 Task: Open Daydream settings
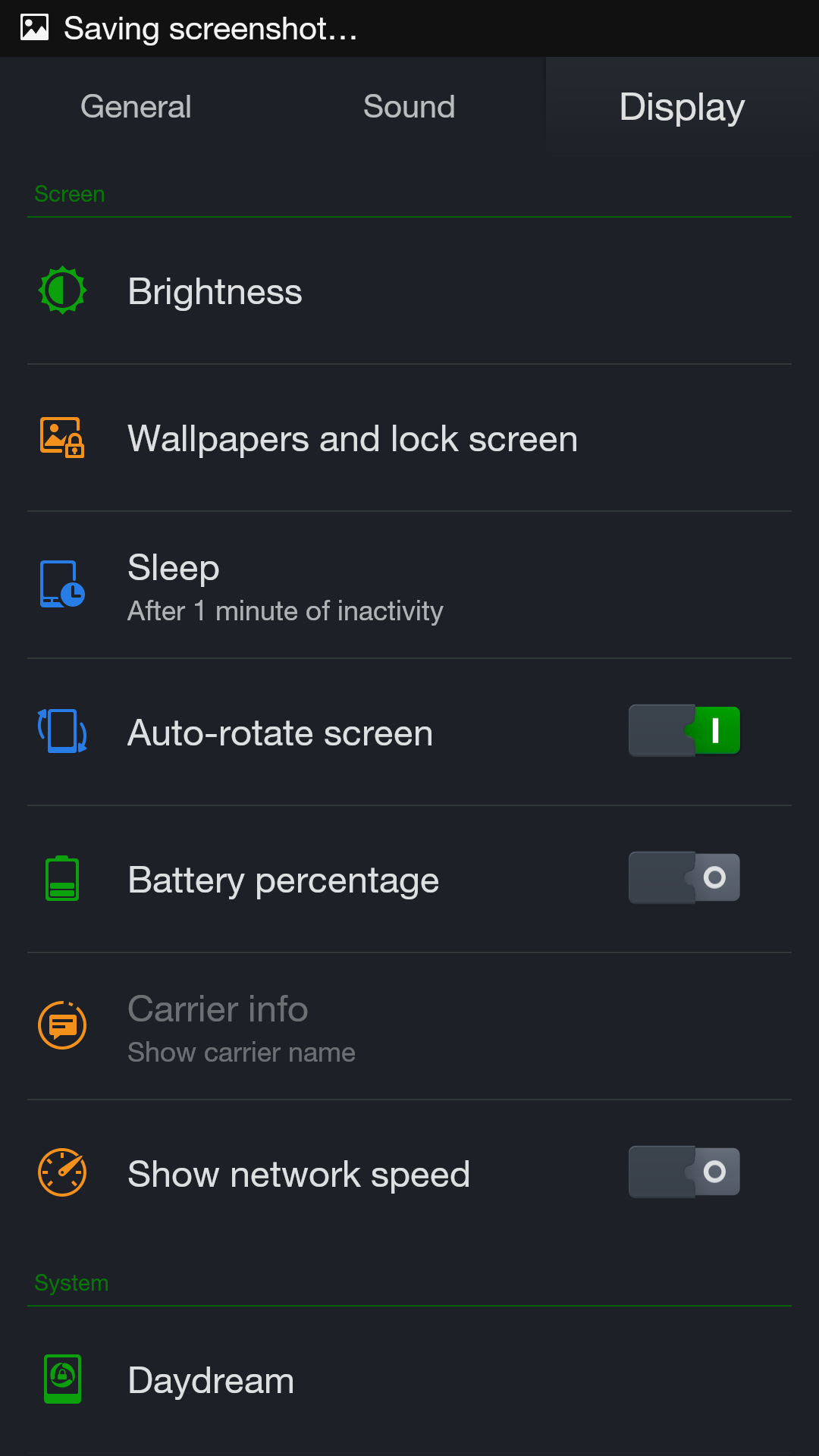(x=409, y=1380)
